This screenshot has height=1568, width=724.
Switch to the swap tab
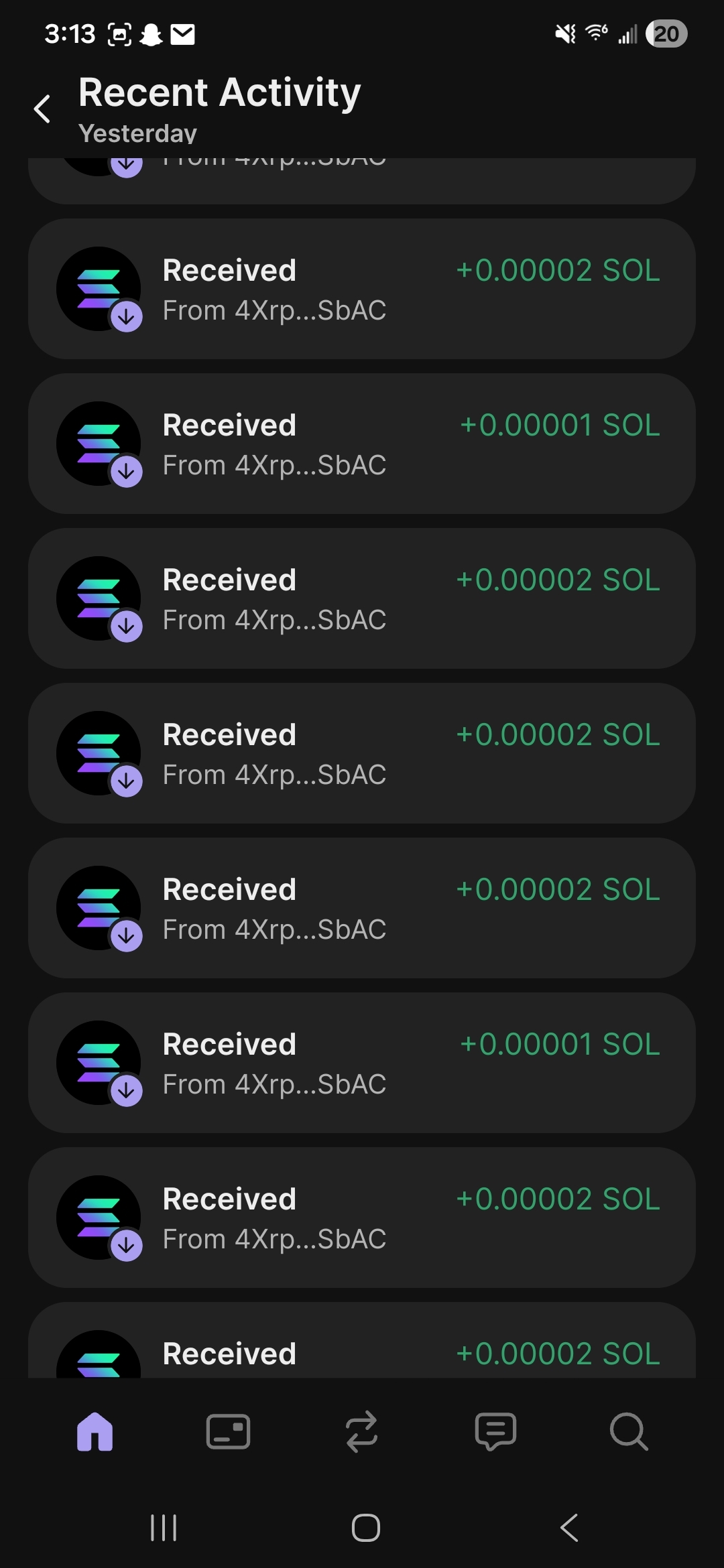point(361,1432)
